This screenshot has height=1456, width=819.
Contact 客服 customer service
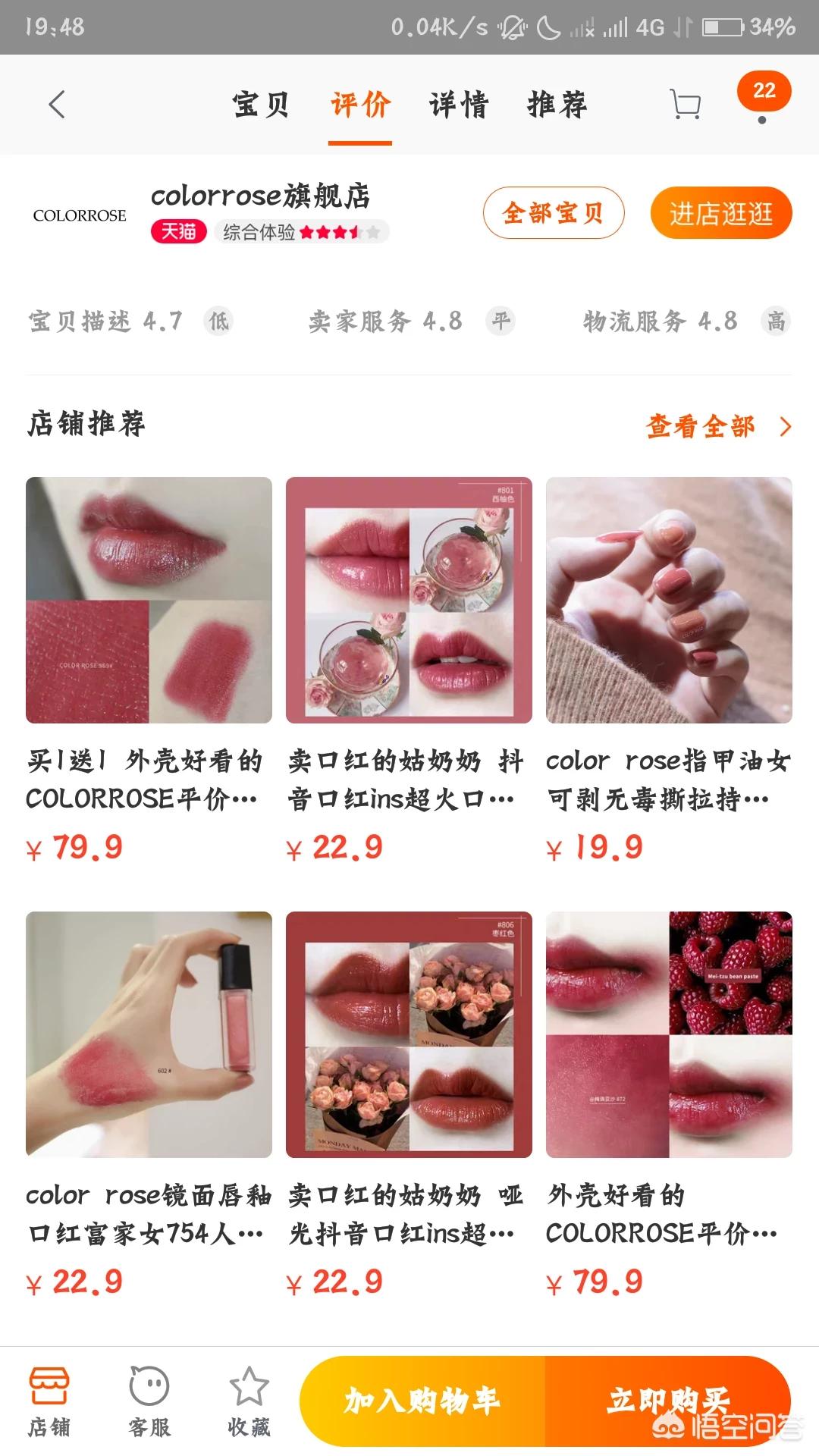[149, 1401]
